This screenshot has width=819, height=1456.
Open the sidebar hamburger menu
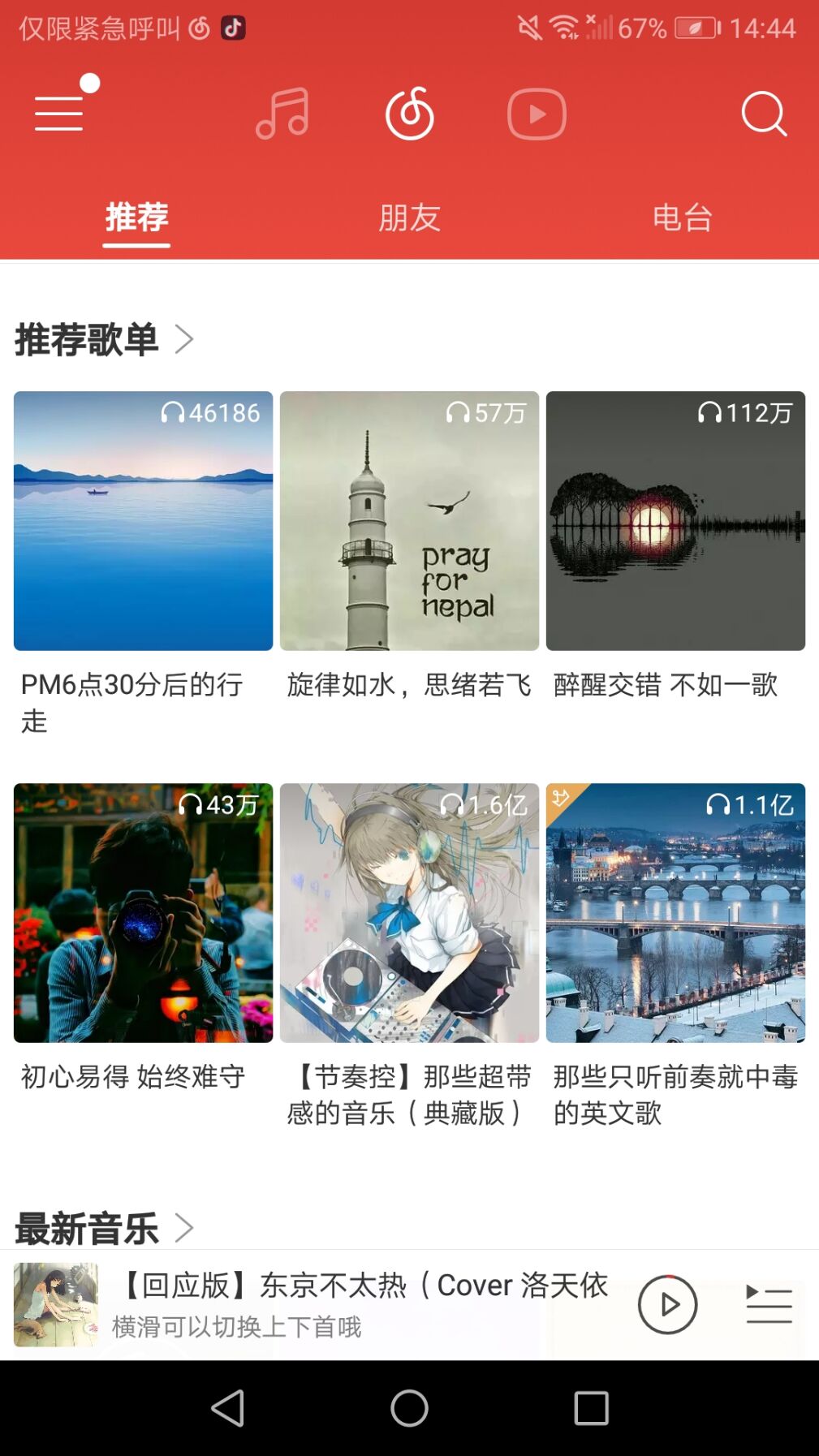58,114
